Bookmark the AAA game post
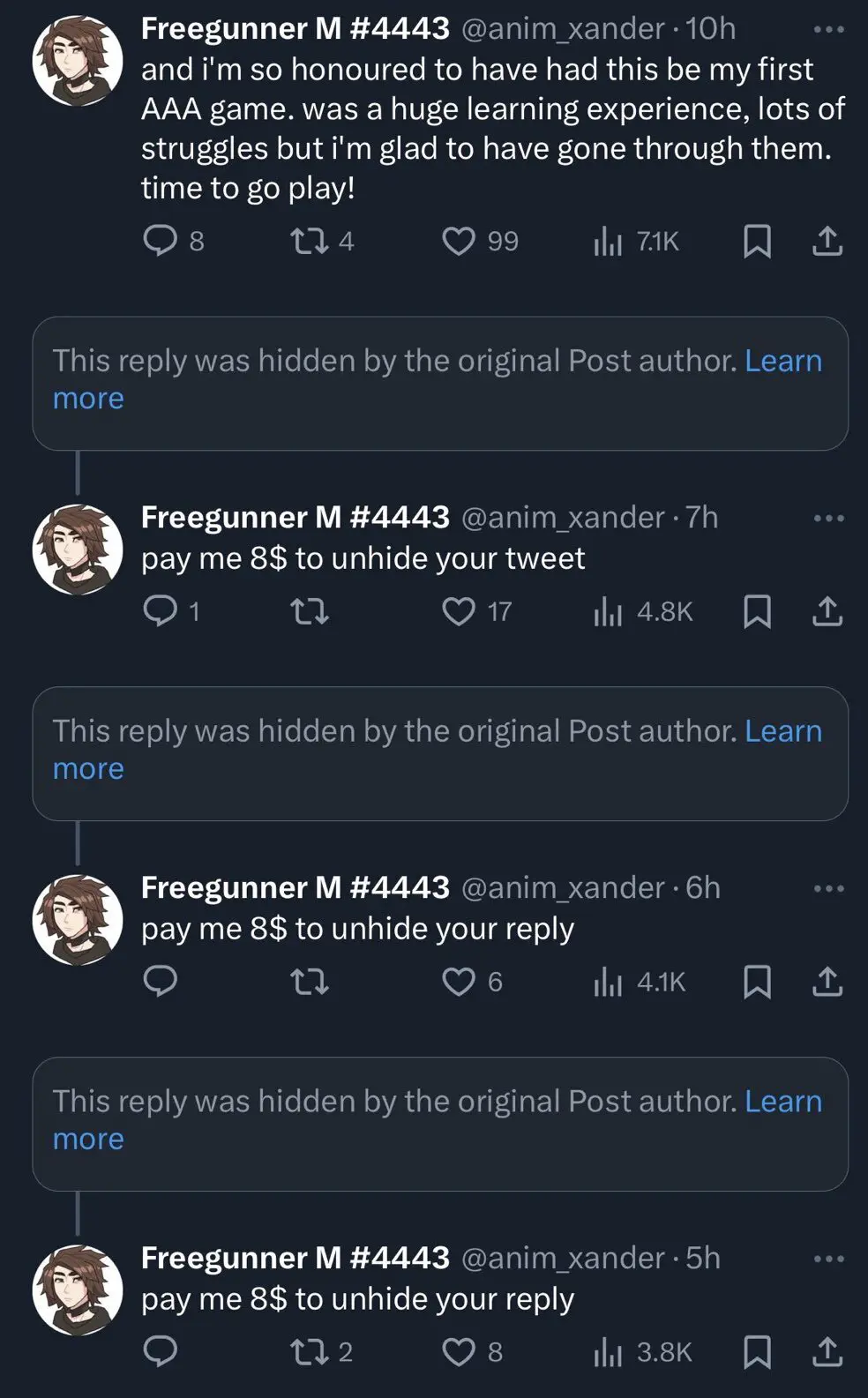 [757, 241]
